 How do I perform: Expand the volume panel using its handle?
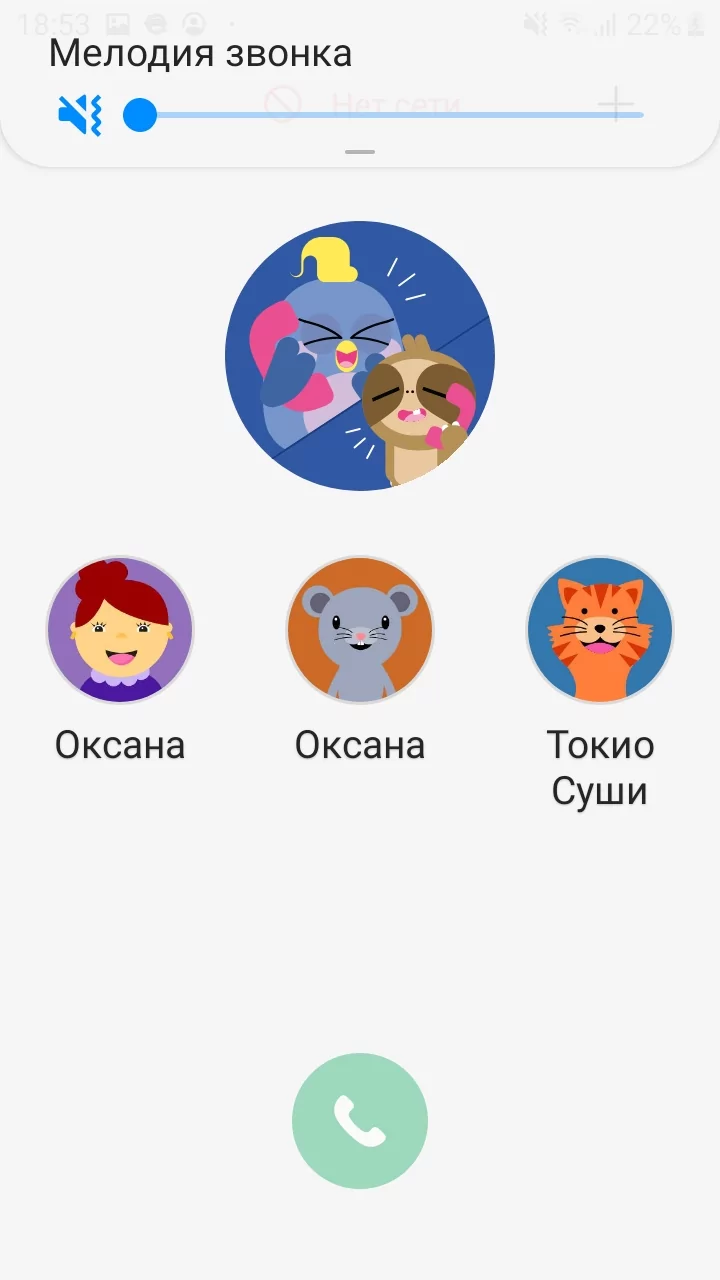click(360, 152)
